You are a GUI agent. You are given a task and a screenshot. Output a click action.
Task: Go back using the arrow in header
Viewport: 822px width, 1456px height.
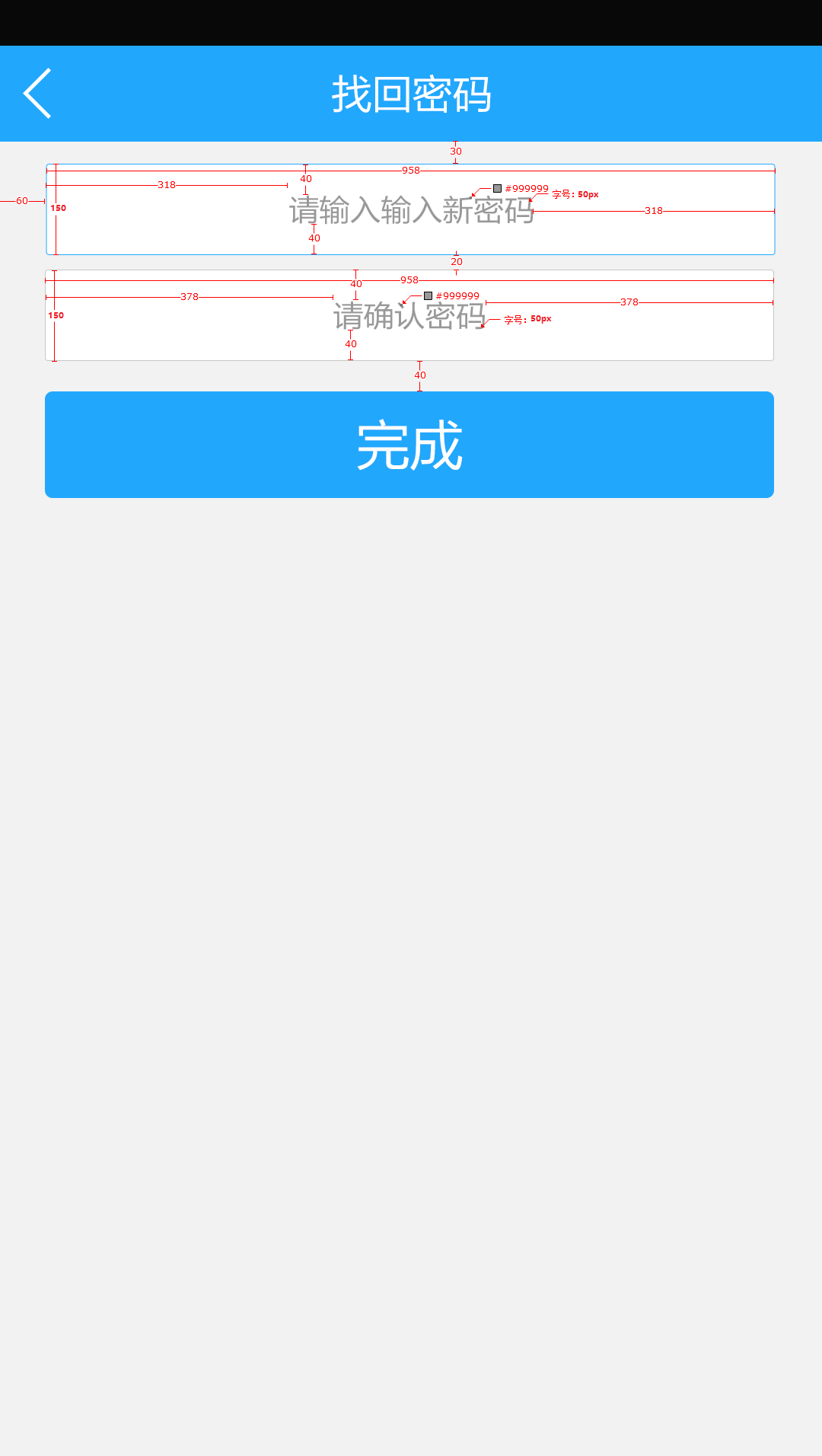coord(37,94)
